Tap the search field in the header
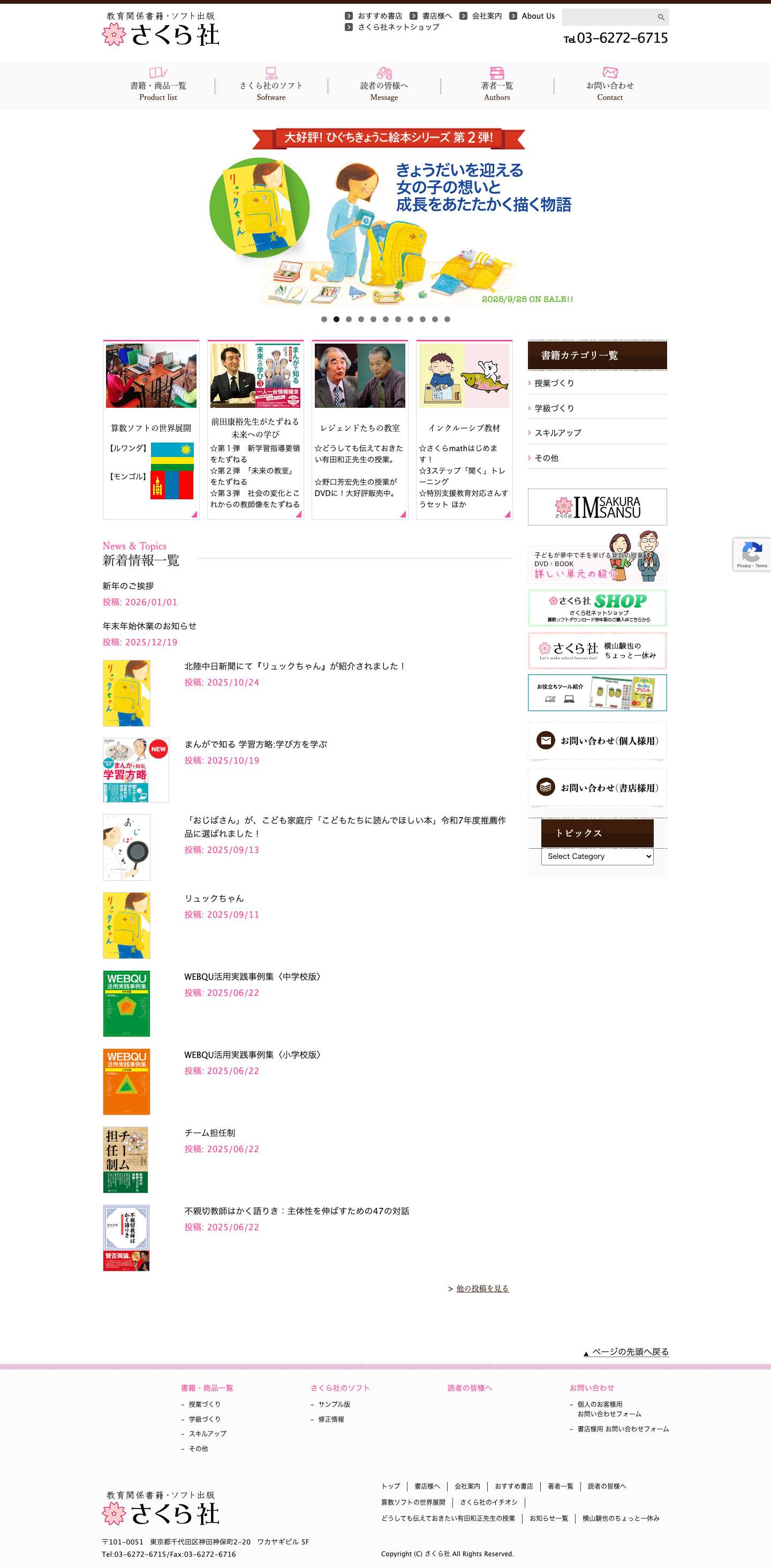The image size is (771, 1568). coord(608,17)
